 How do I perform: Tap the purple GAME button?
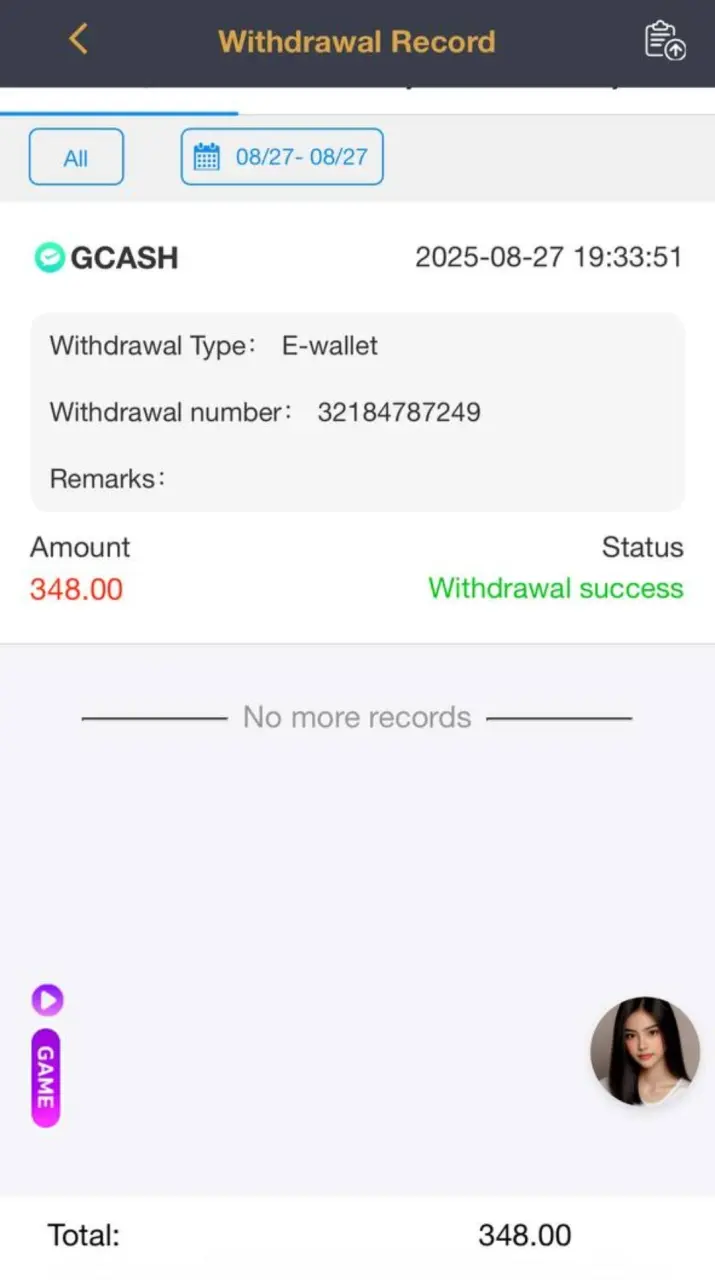[46, 1078]
